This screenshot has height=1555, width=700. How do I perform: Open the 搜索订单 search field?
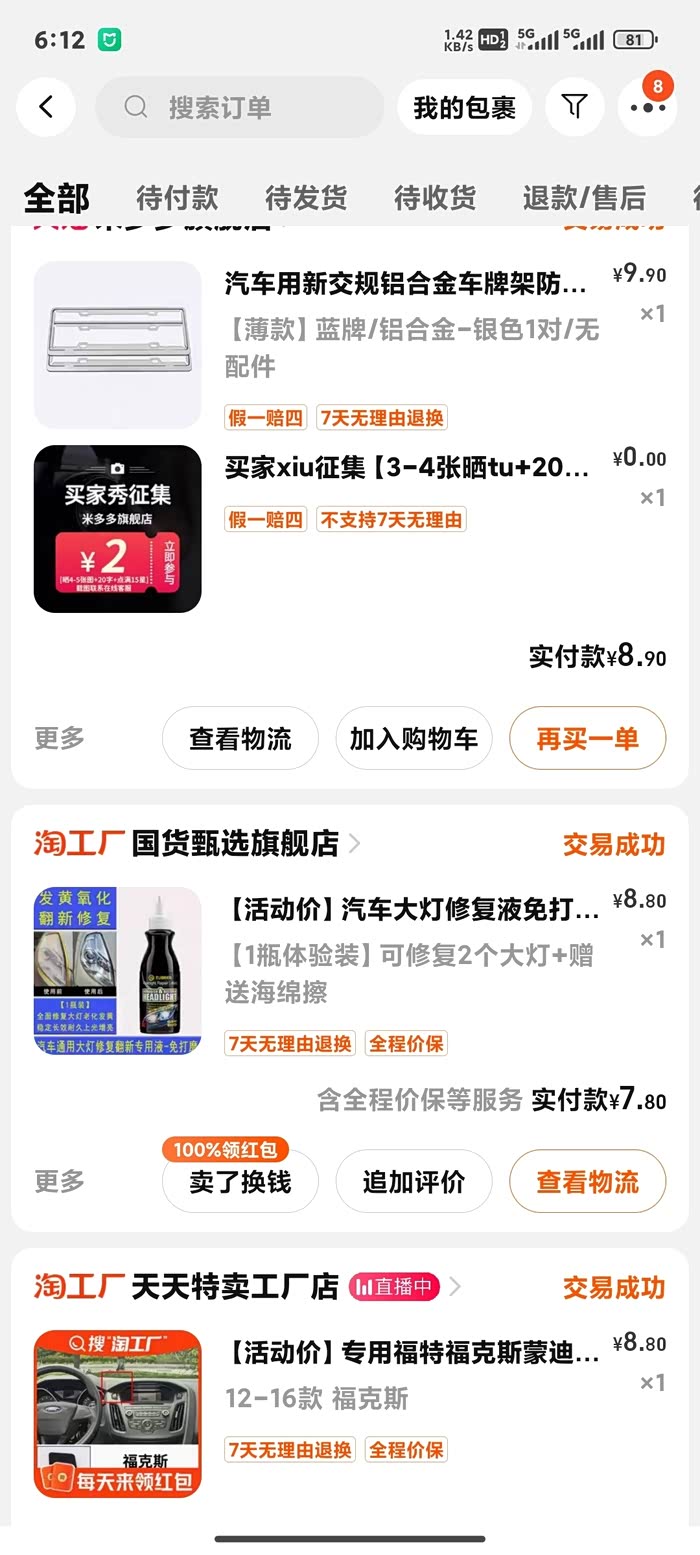click(x=240, y=107)
